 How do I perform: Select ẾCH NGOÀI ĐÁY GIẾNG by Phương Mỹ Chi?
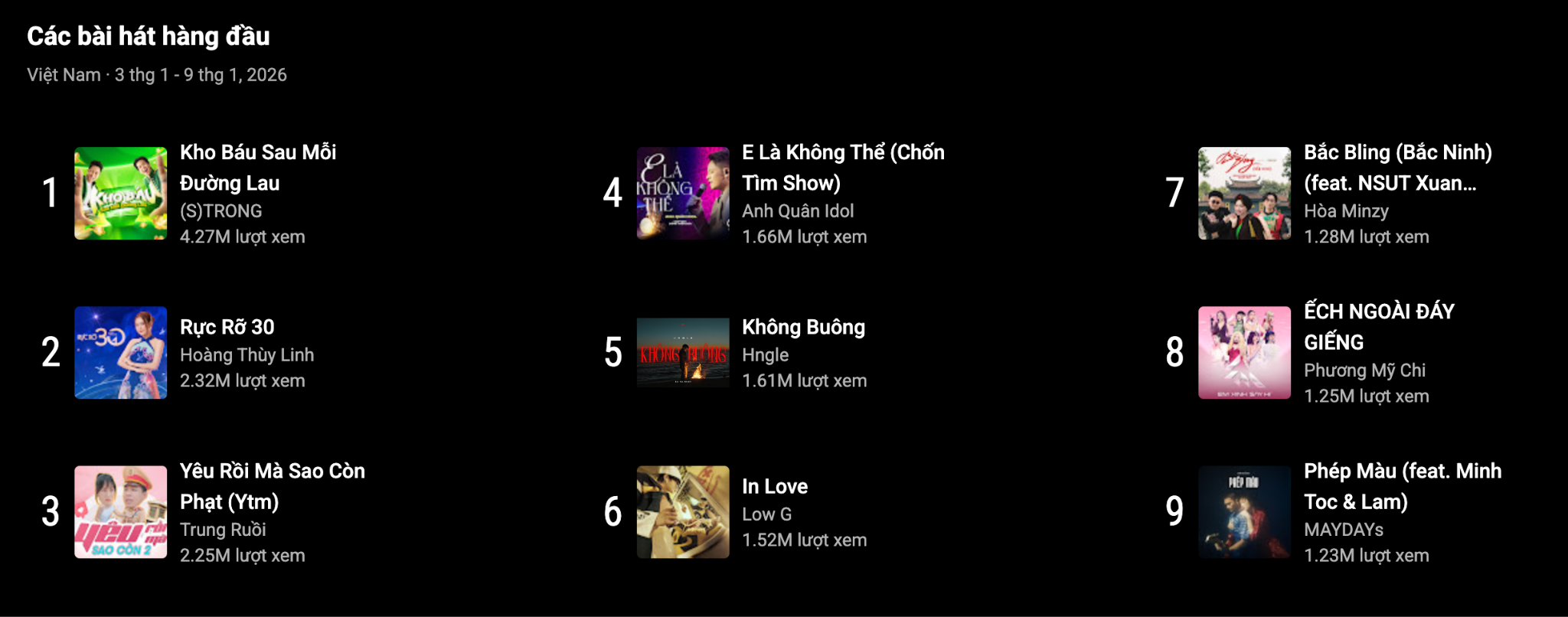tap(1378, 326)
